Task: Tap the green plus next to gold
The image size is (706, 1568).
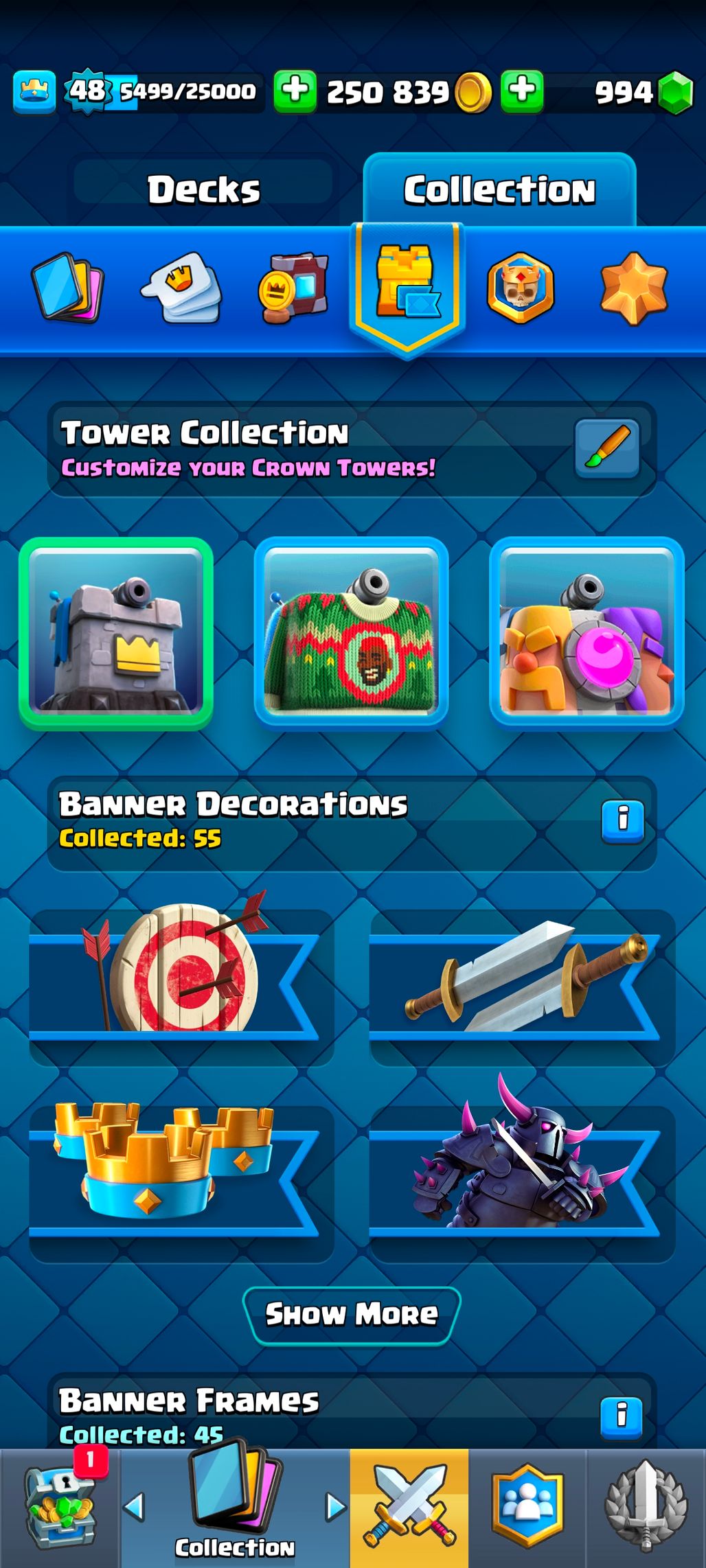Action: click(x=295, y=91)
